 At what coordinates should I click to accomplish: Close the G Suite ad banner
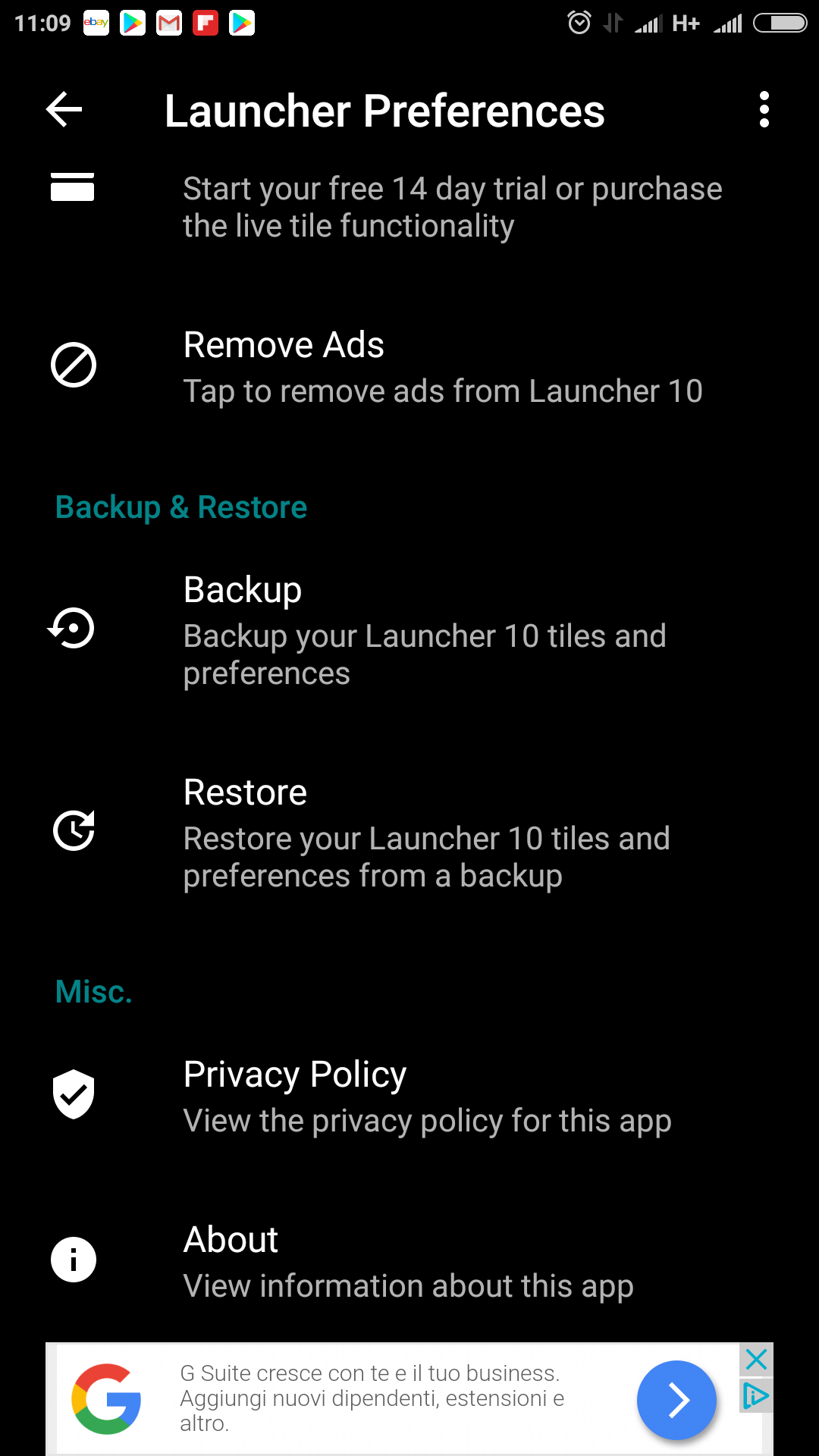[x=756, y=1360]
